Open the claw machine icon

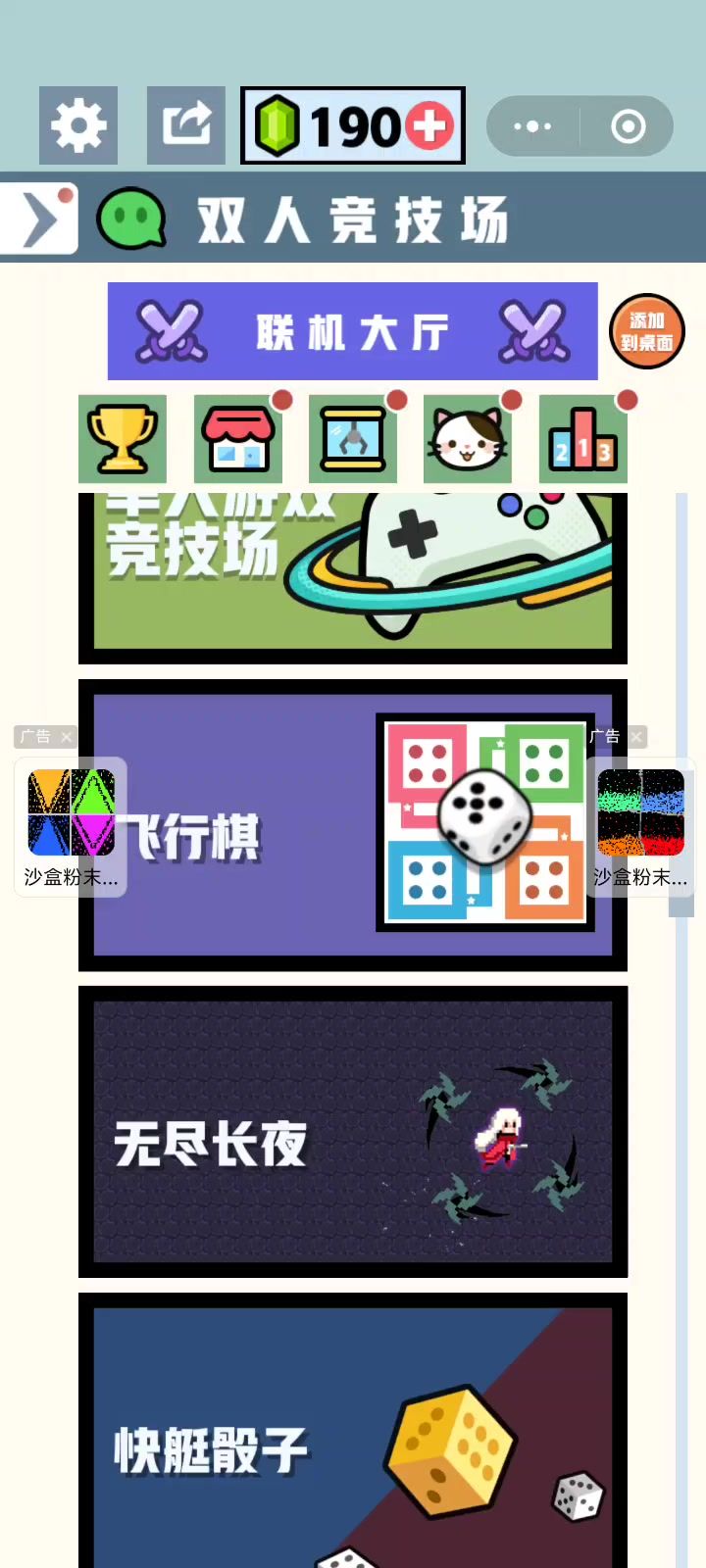tap(353, 439)
